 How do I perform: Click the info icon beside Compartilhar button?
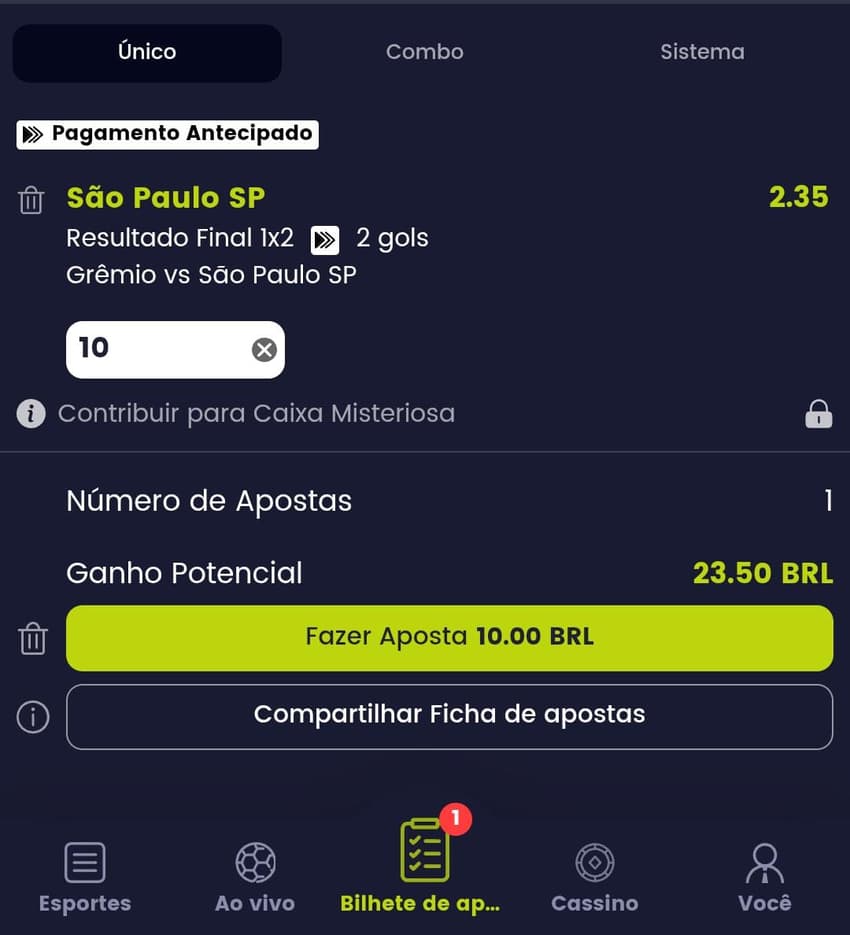pyautogui.click(x=31, y=717)
